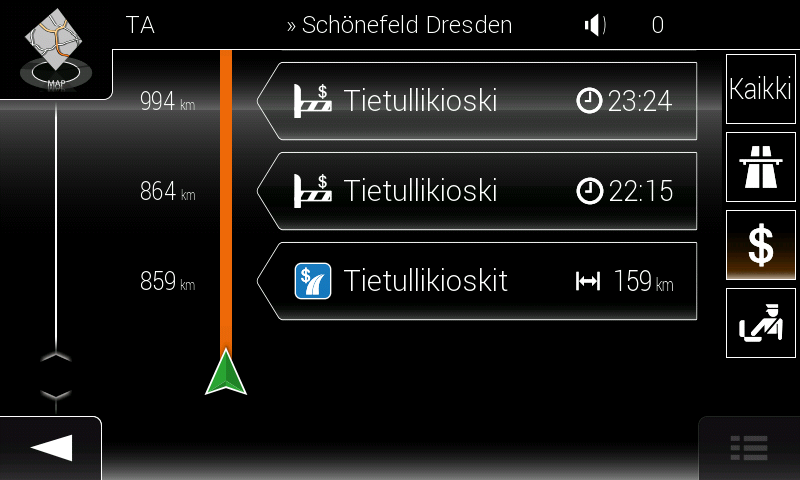Filter by motorway icon
Screen dimensions: 800x480
760,167
